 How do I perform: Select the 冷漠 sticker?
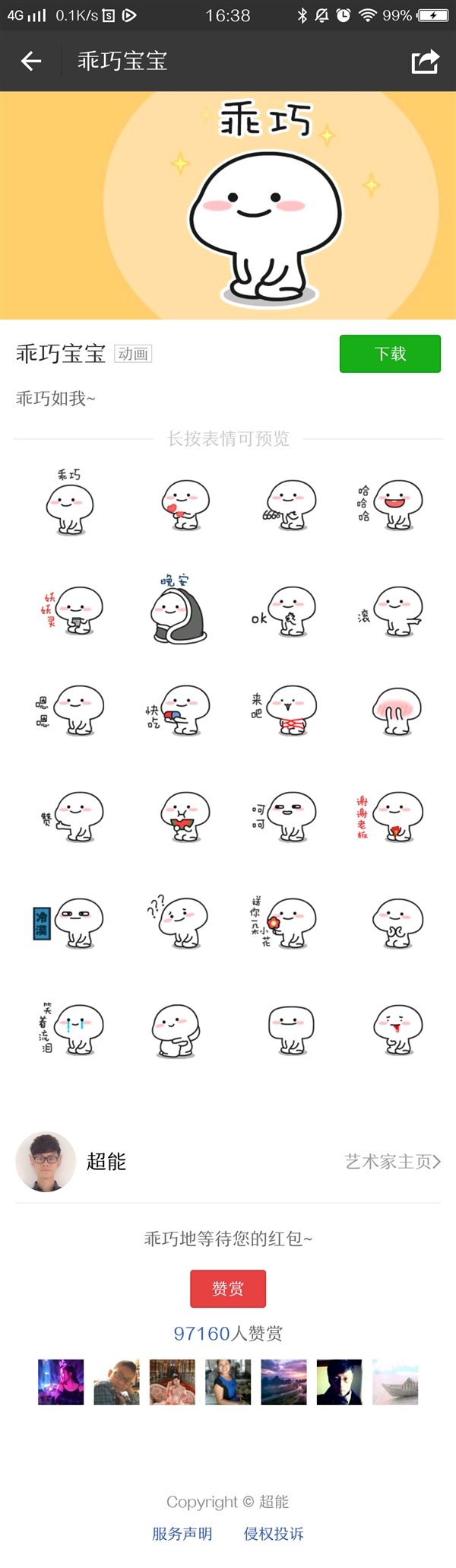point(69,923)
